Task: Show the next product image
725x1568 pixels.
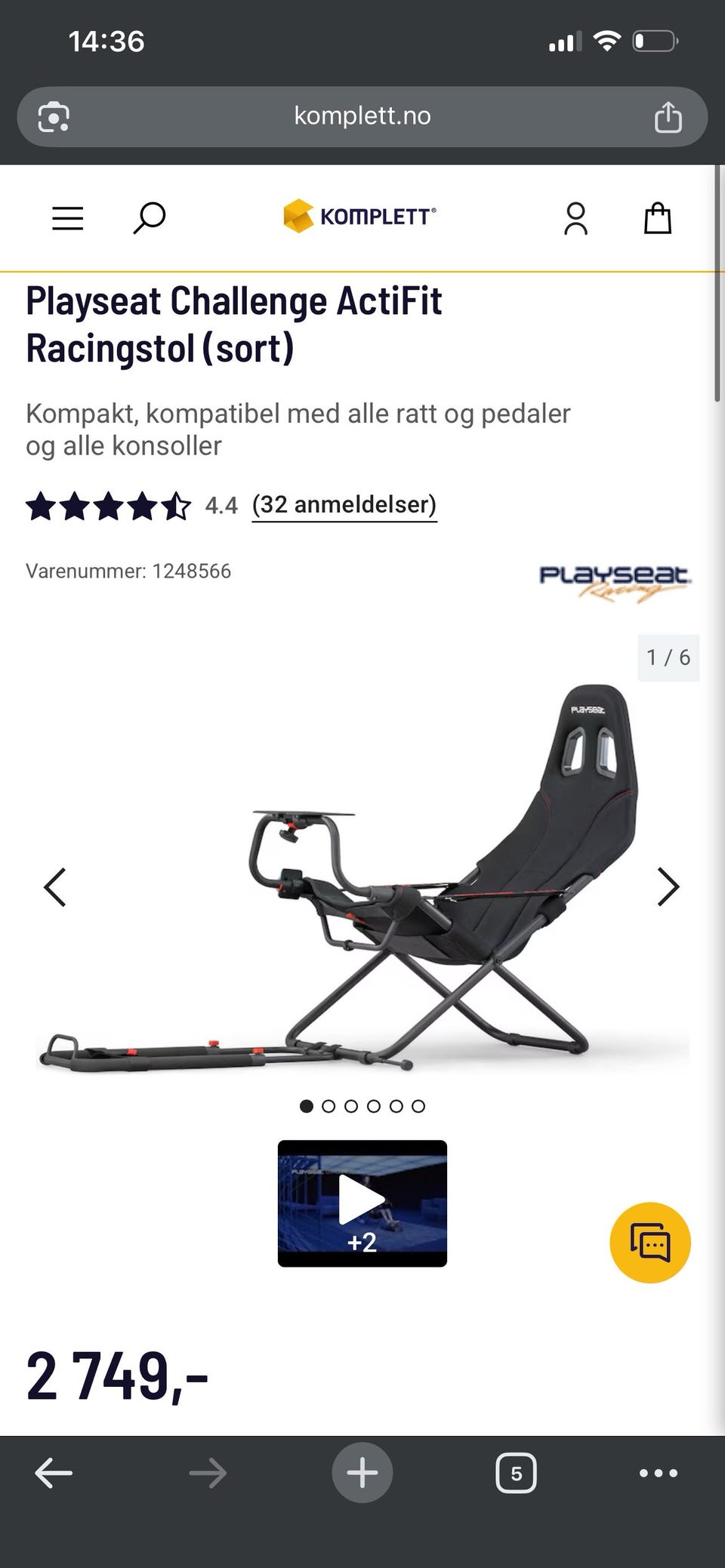Action: pos(668,886)
